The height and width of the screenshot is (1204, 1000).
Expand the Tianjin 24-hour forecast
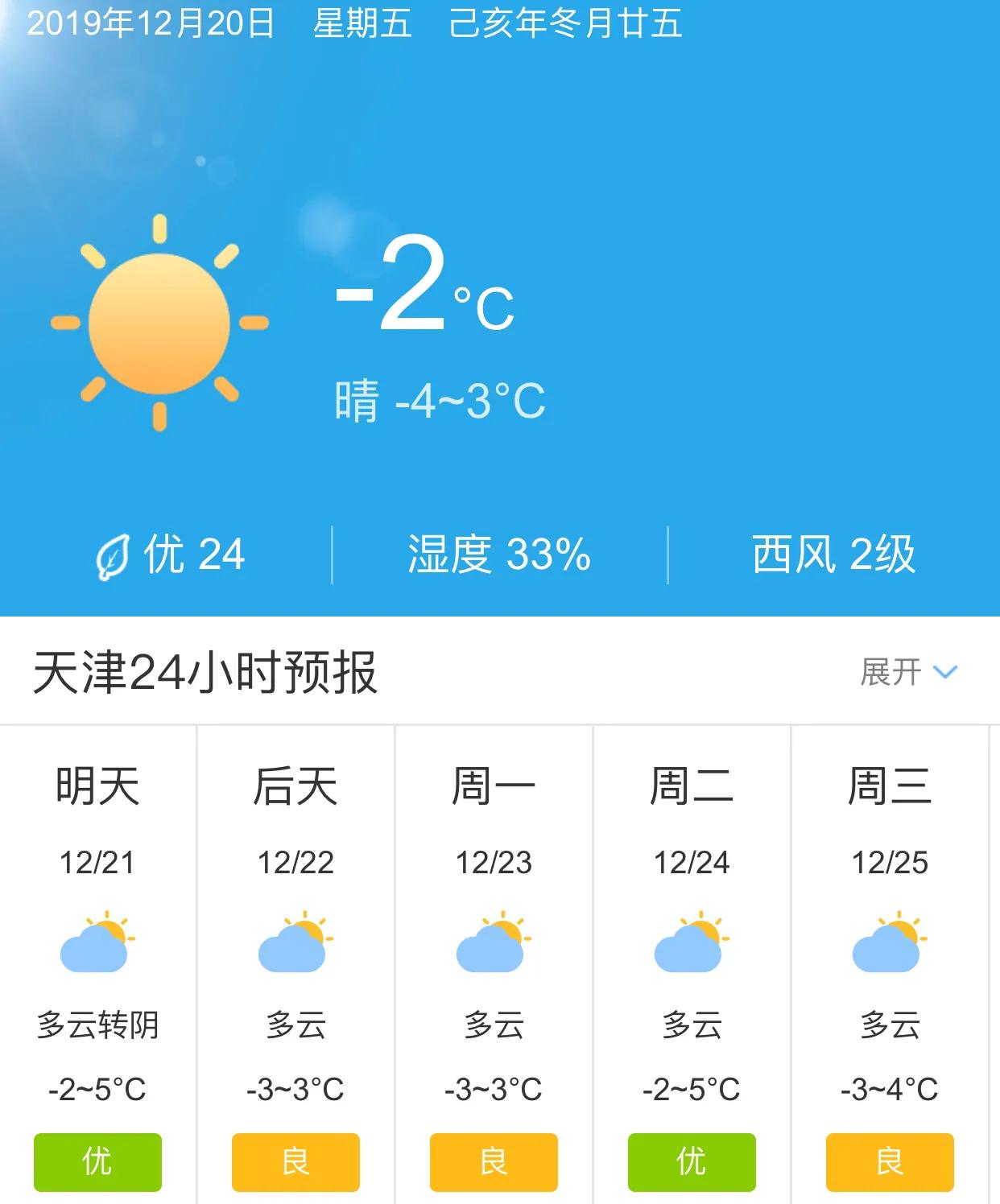click(908, 672)
